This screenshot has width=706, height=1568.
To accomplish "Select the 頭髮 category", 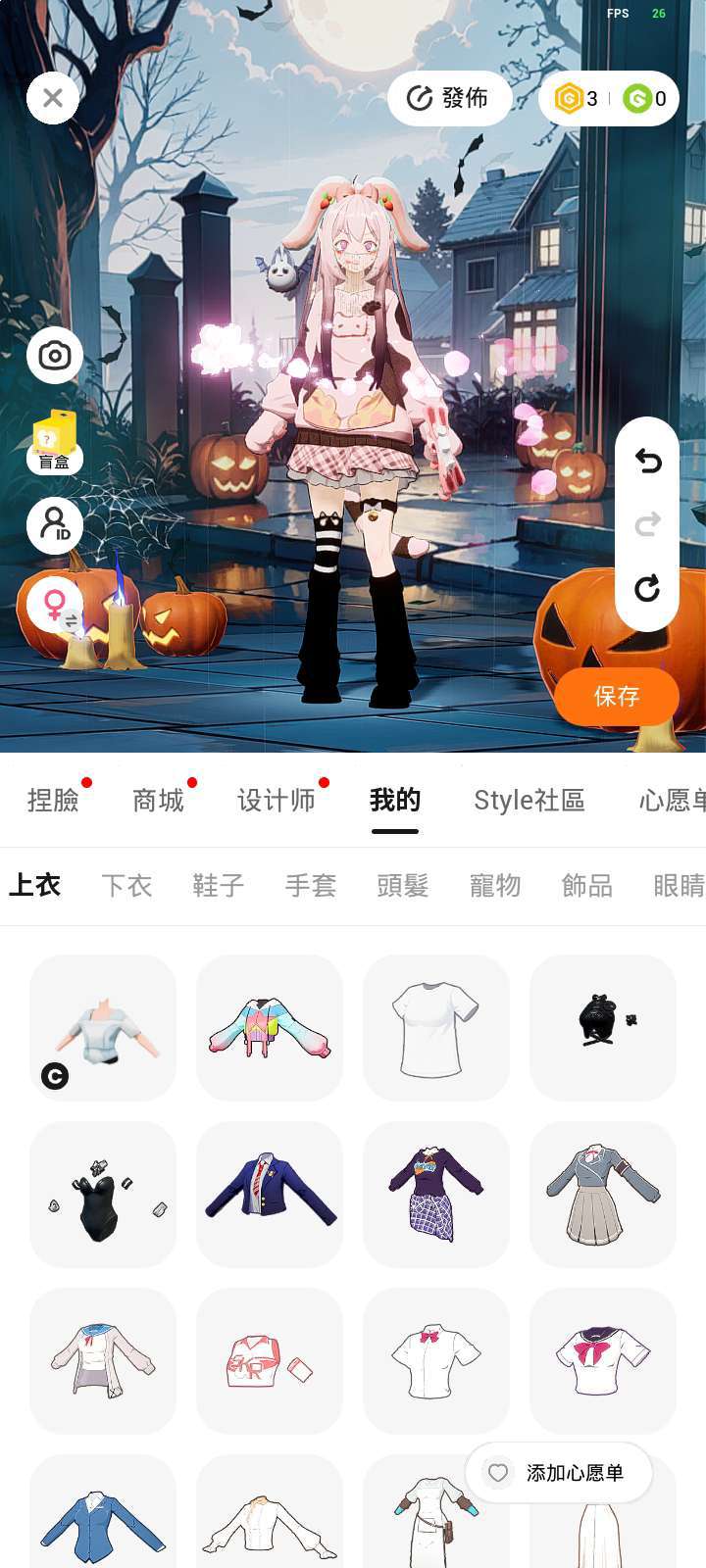I will (402, 886).
